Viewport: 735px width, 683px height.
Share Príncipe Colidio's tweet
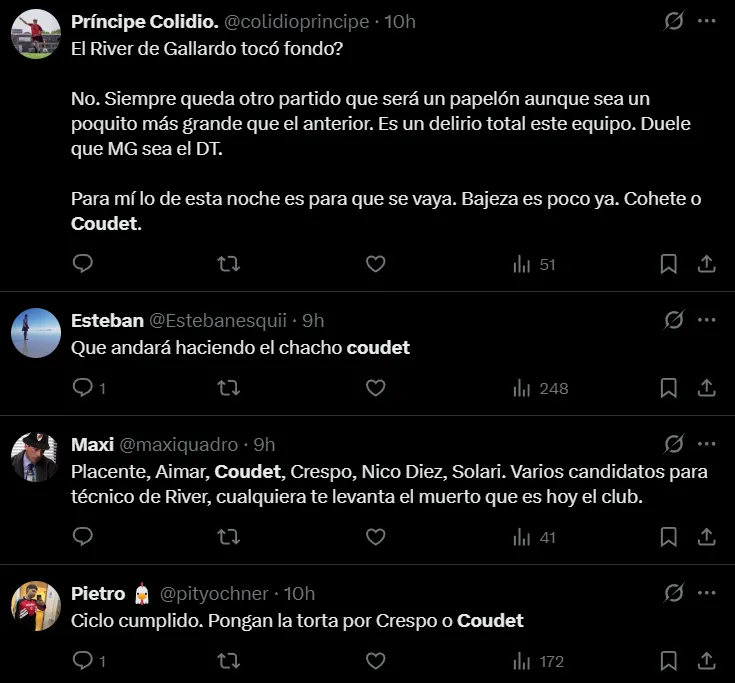[706, 264]
